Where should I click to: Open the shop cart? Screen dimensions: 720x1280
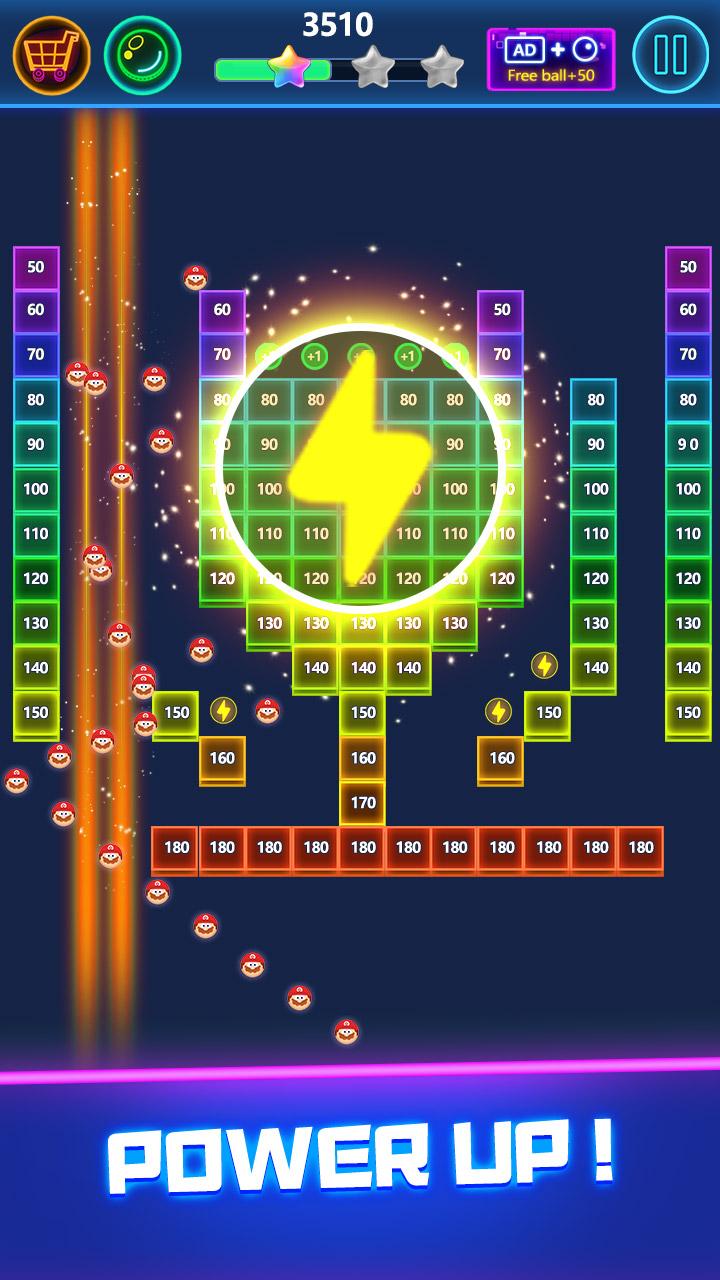(51, 55)
